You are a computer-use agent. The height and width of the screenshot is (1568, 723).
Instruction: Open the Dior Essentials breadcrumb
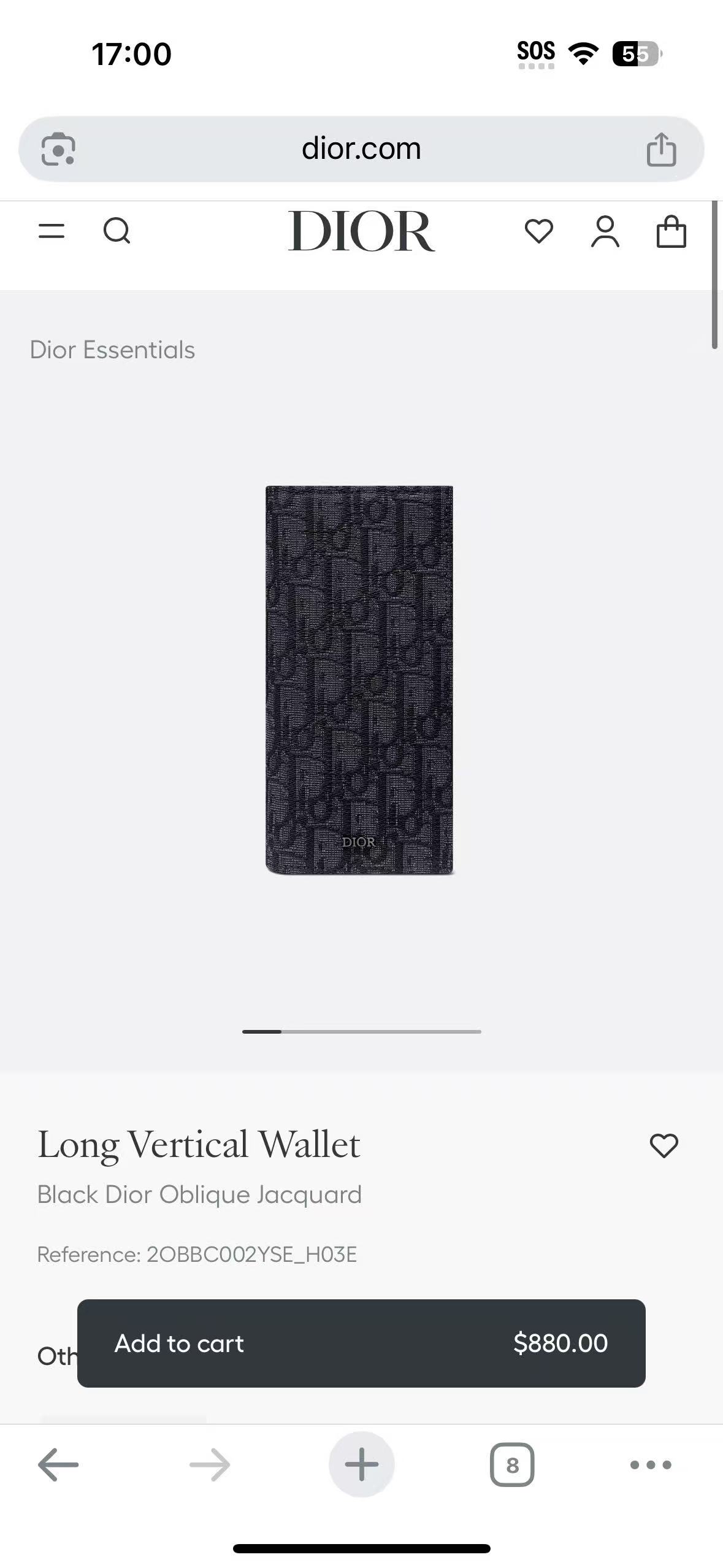click(112, 350)
